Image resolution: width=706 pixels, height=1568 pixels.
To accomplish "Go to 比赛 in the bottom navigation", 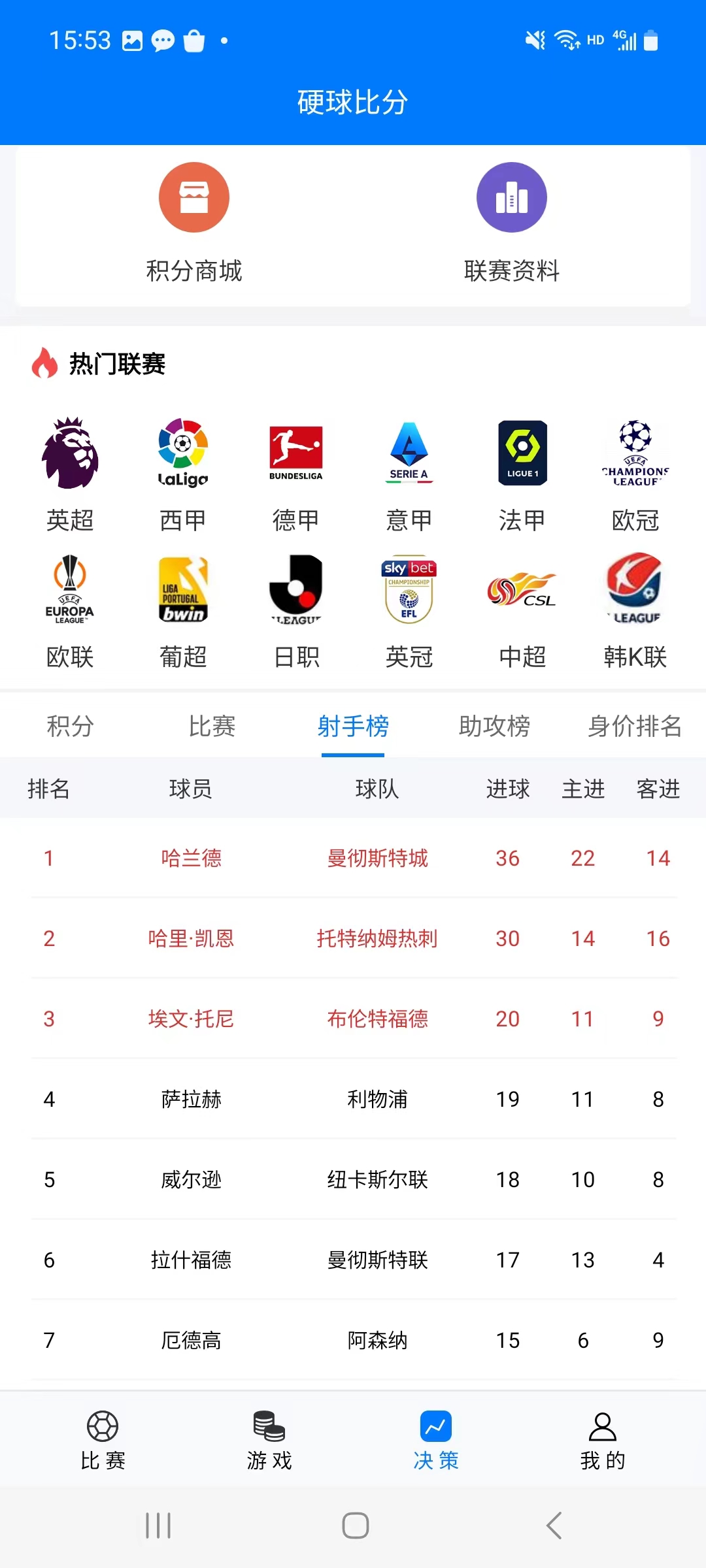I will tap(103, 1441).
